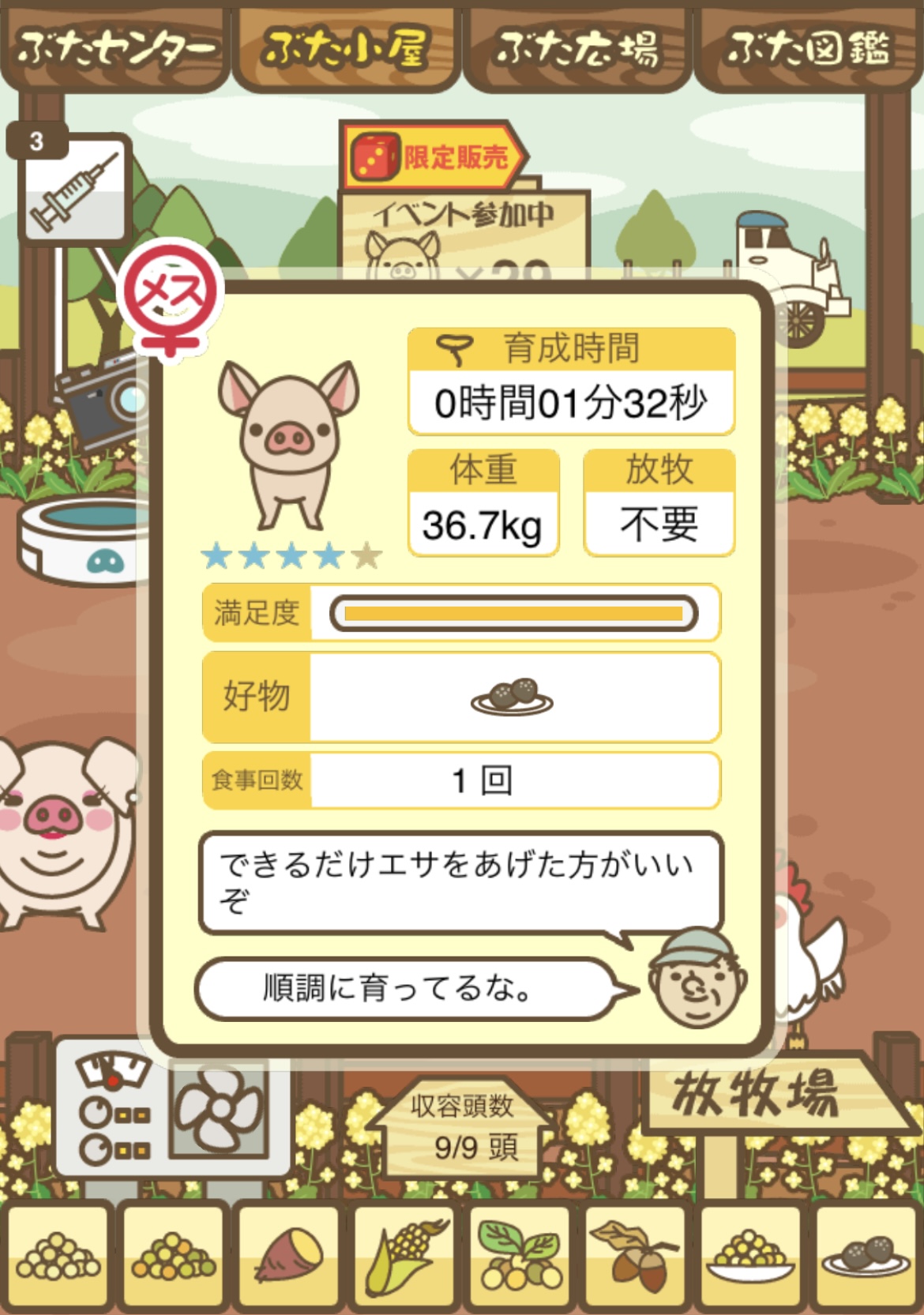Open the 限定販売 limited sale banner
Viewport: 924px width, 1315px height.
pyautogui.click(x=433, y=156)
